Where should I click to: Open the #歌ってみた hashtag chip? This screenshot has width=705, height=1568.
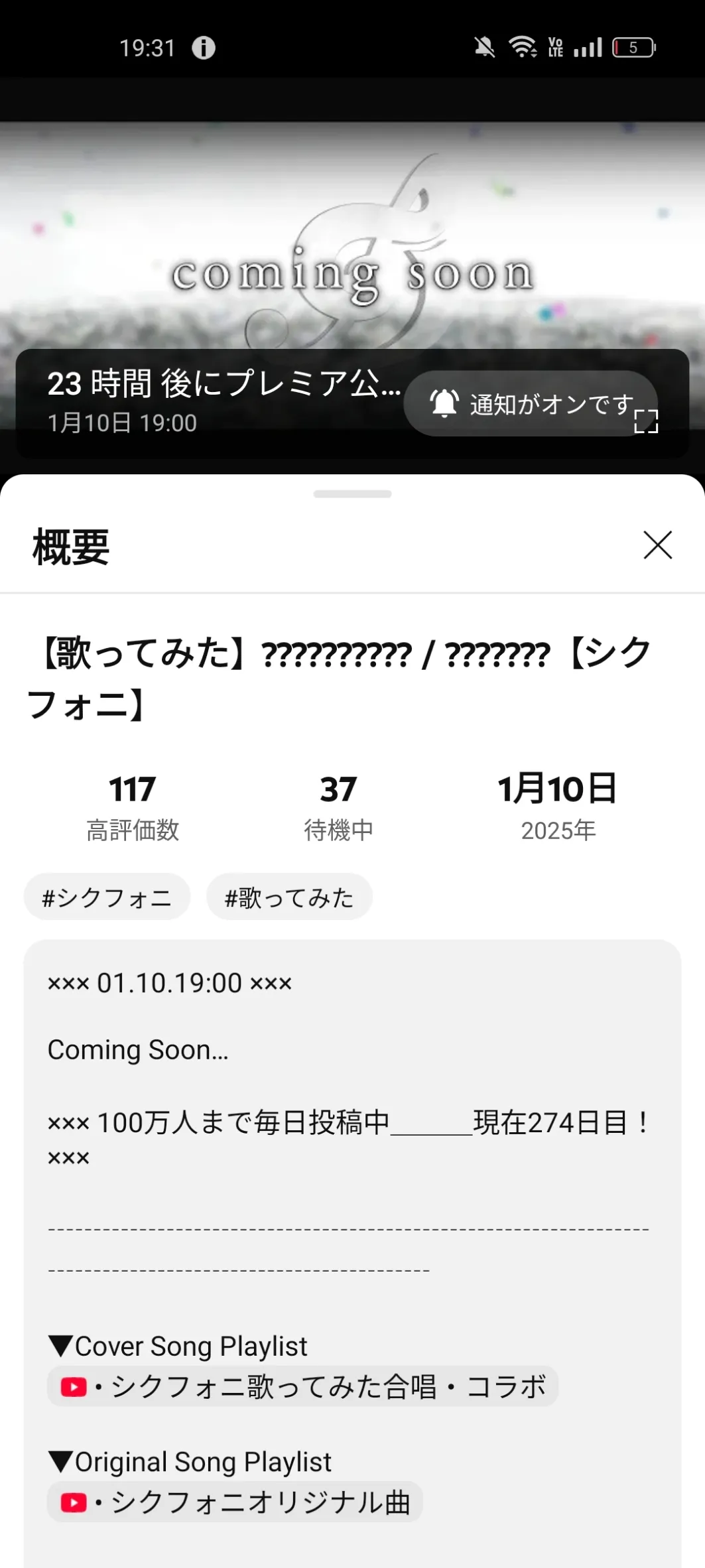[x=289, y=897]
